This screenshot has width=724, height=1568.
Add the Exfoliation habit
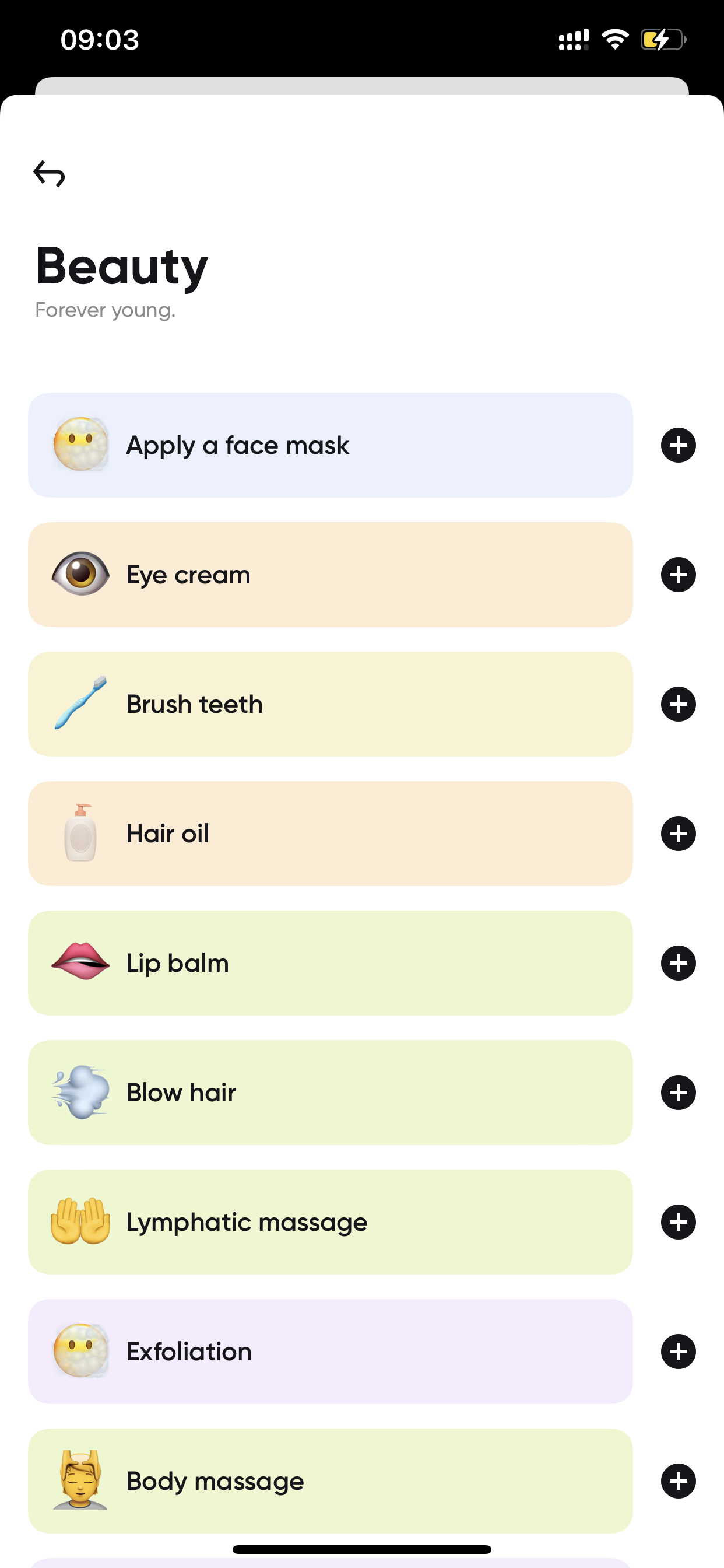click(x=678, y=1352)
